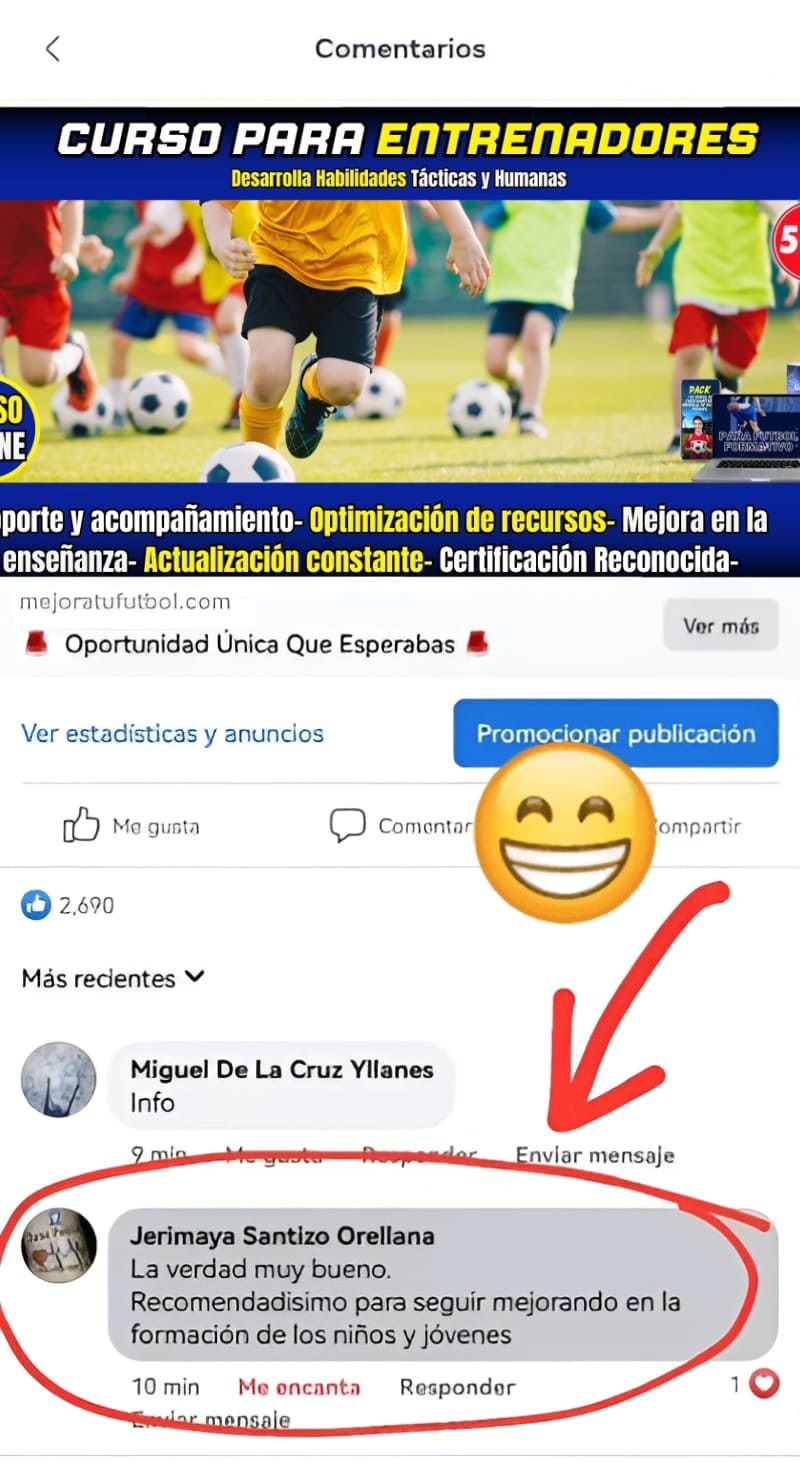
Task: Tap Promocionar publicación
Action: [x=615, y=733]
